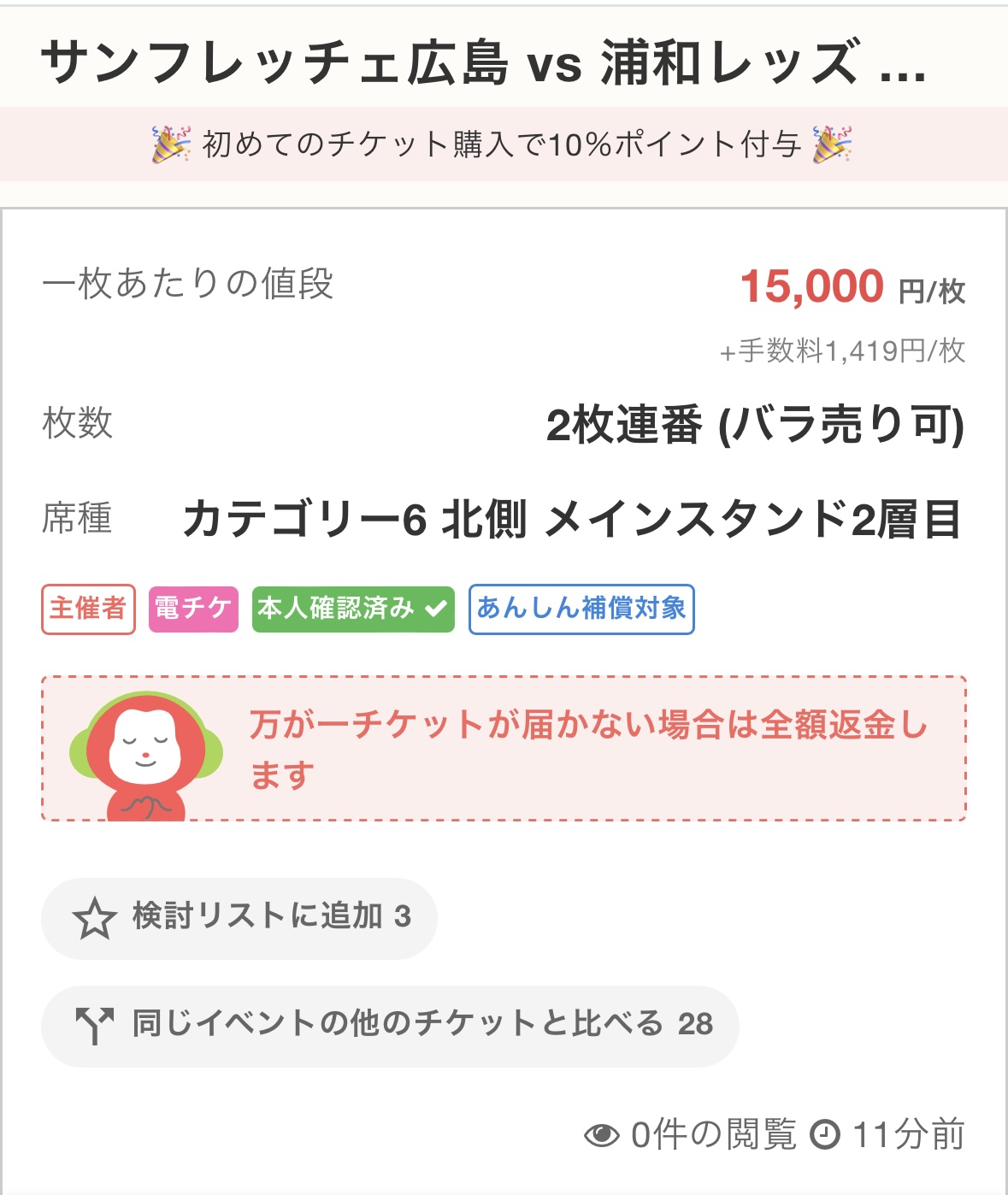Open the あんしん補償対象 badge
Image resolution: width=1008 pixels, height=1195 pixels.
pos(581,609)
